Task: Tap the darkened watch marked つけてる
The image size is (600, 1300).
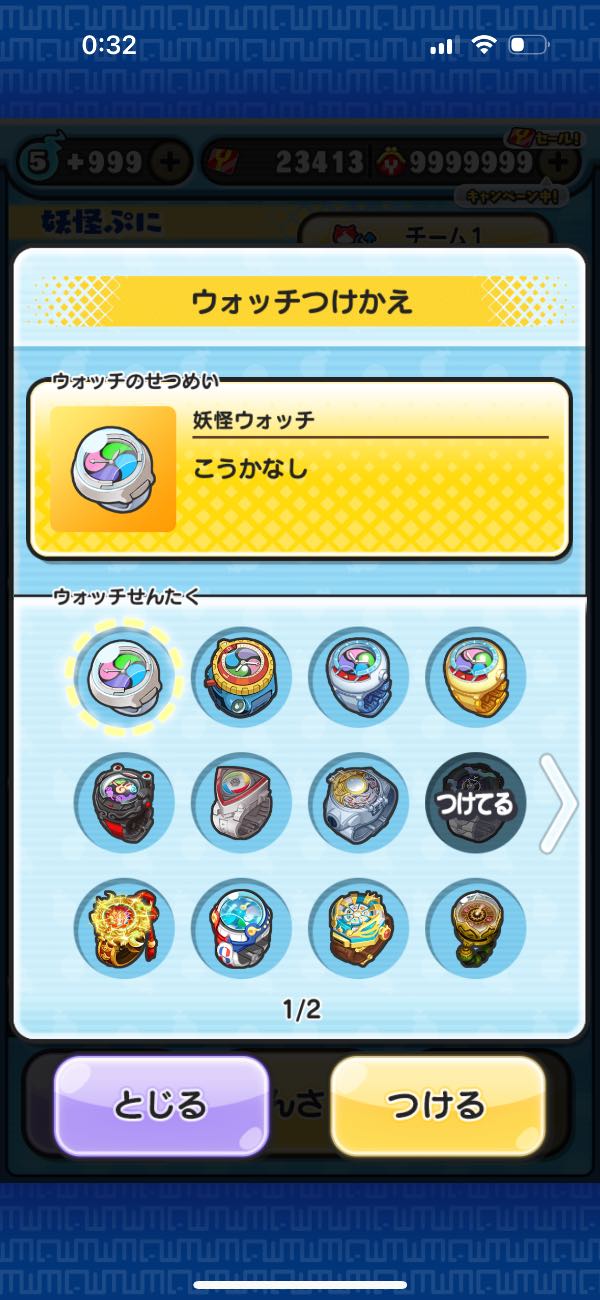Action: (476, 804)
